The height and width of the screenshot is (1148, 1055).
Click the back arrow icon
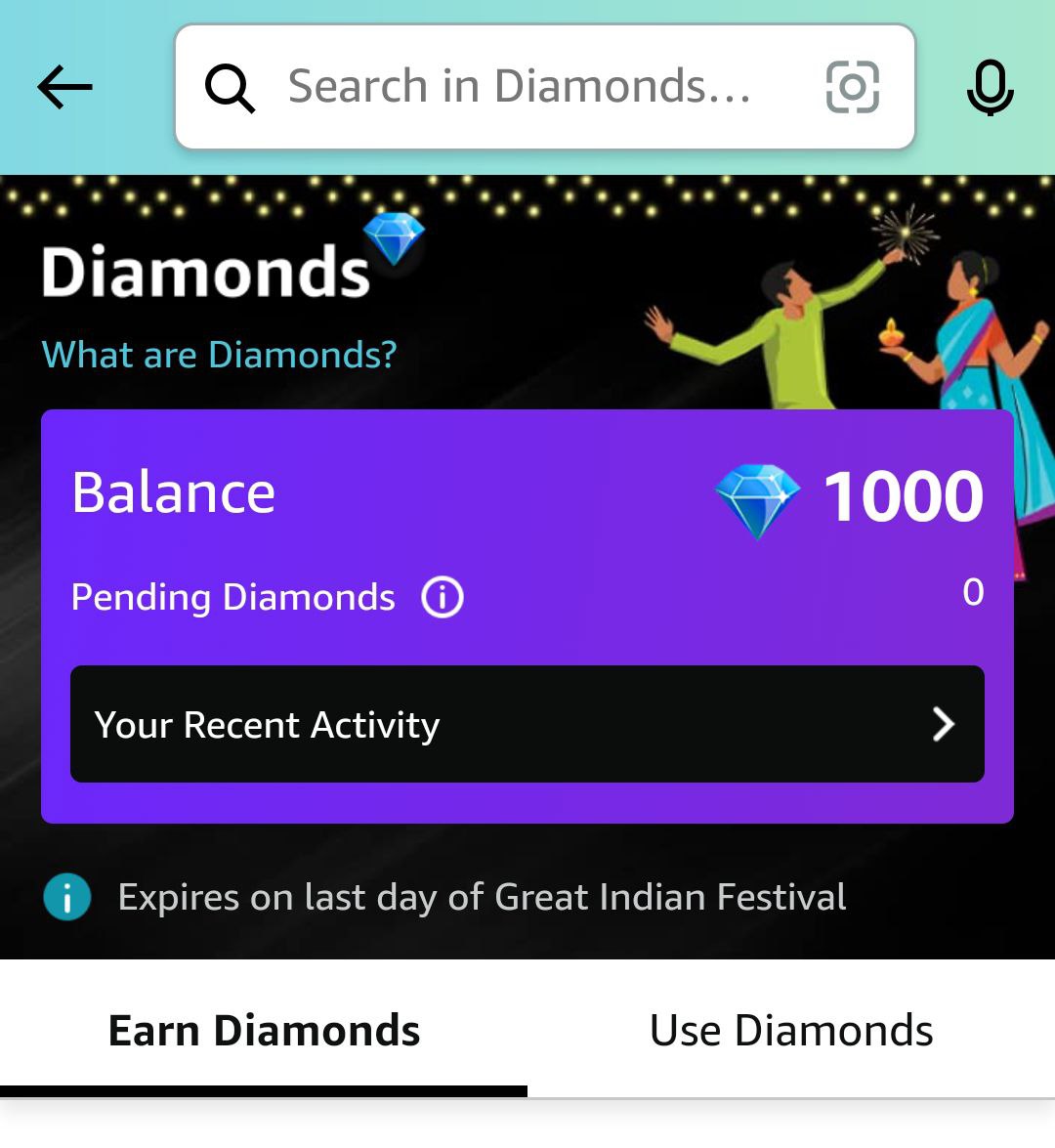pyautogui.click(x=63, y=86)
